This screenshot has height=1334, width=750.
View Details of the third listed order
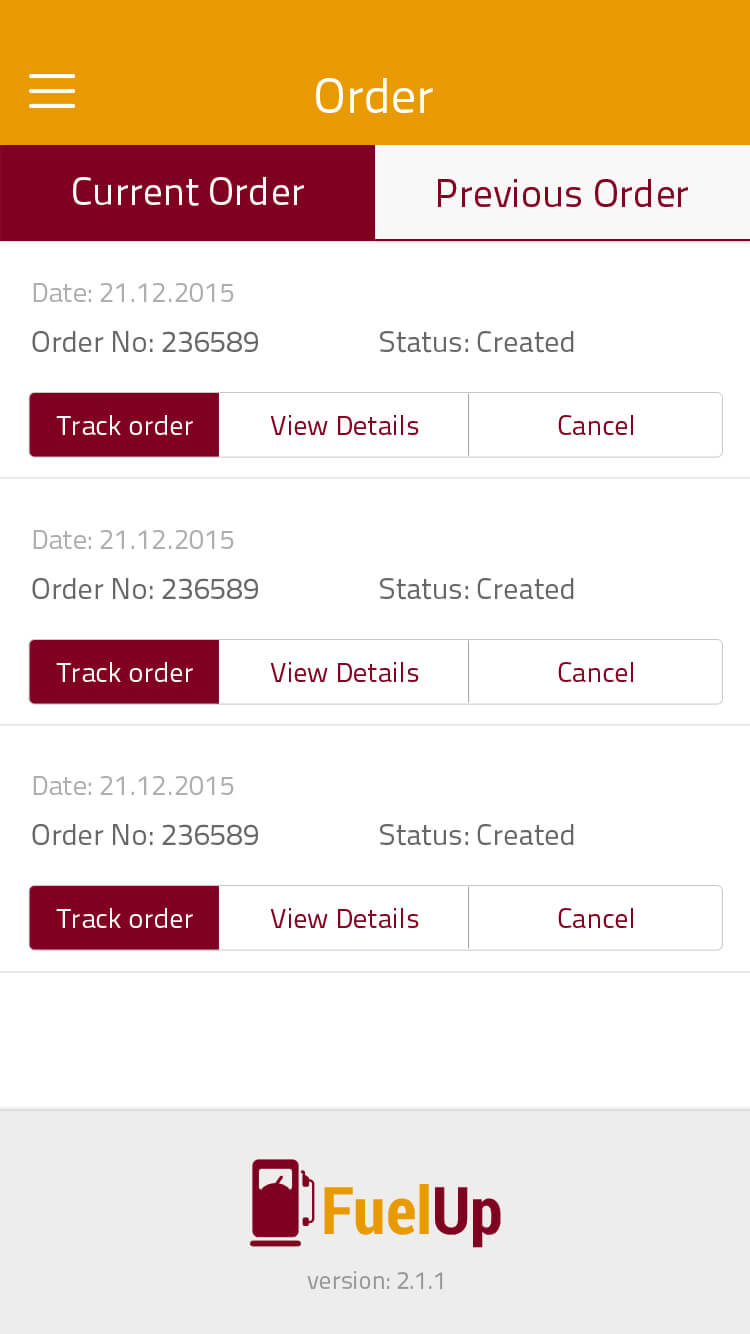point(344,918)
